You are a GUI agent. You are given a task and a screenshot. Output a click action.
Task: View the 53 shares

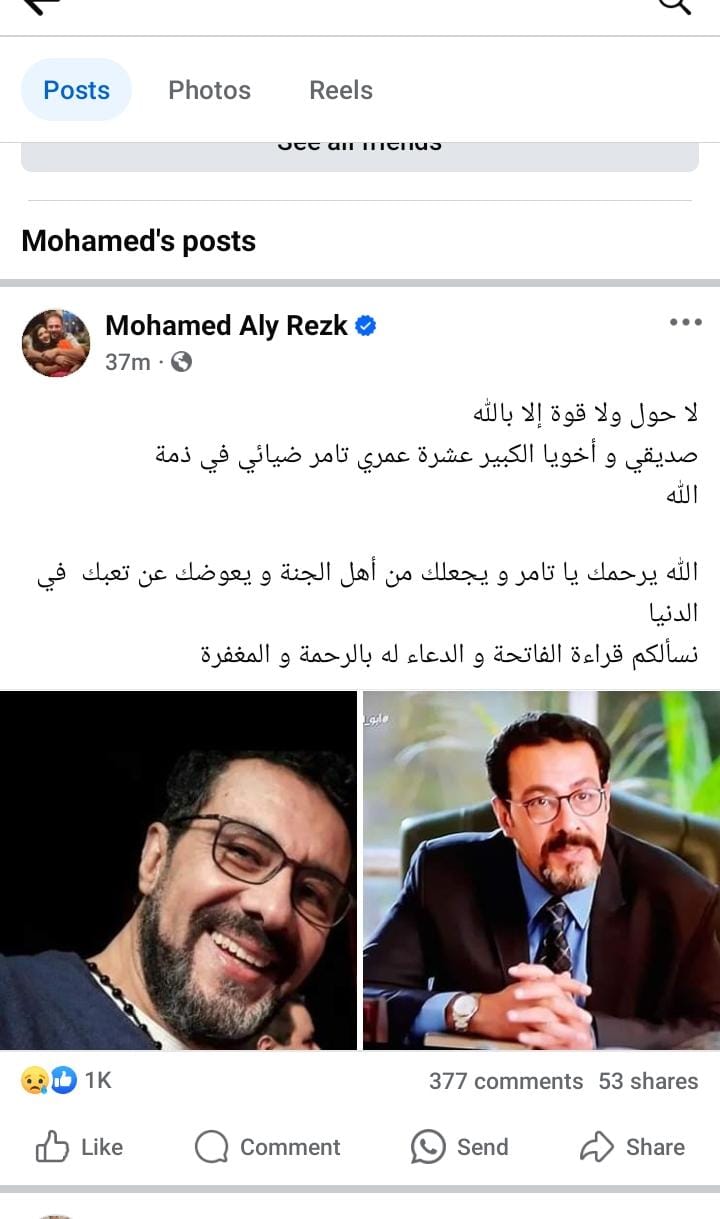point(648,1081)
